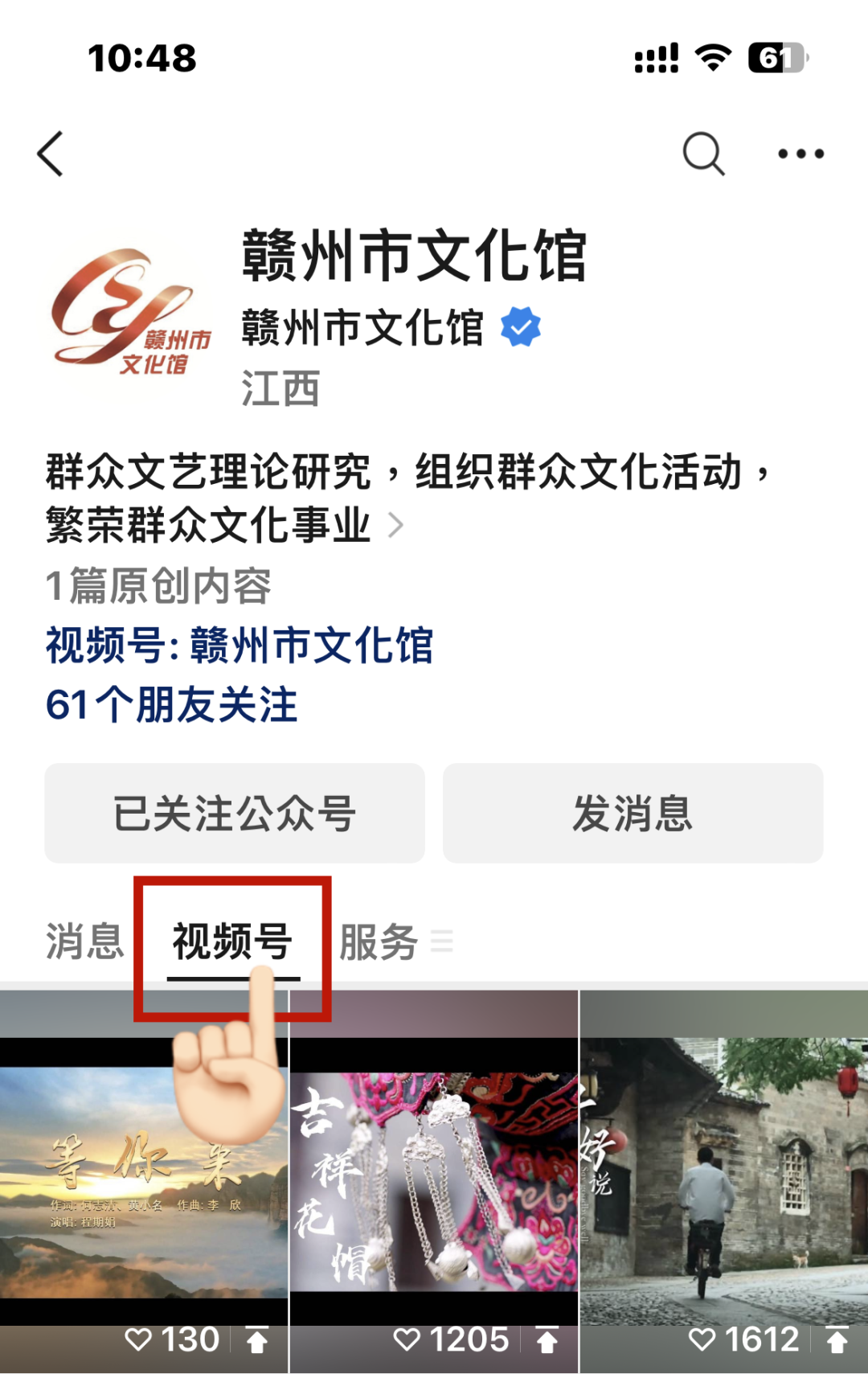Tap 发消息 to message the account

(x=633, y=813)
